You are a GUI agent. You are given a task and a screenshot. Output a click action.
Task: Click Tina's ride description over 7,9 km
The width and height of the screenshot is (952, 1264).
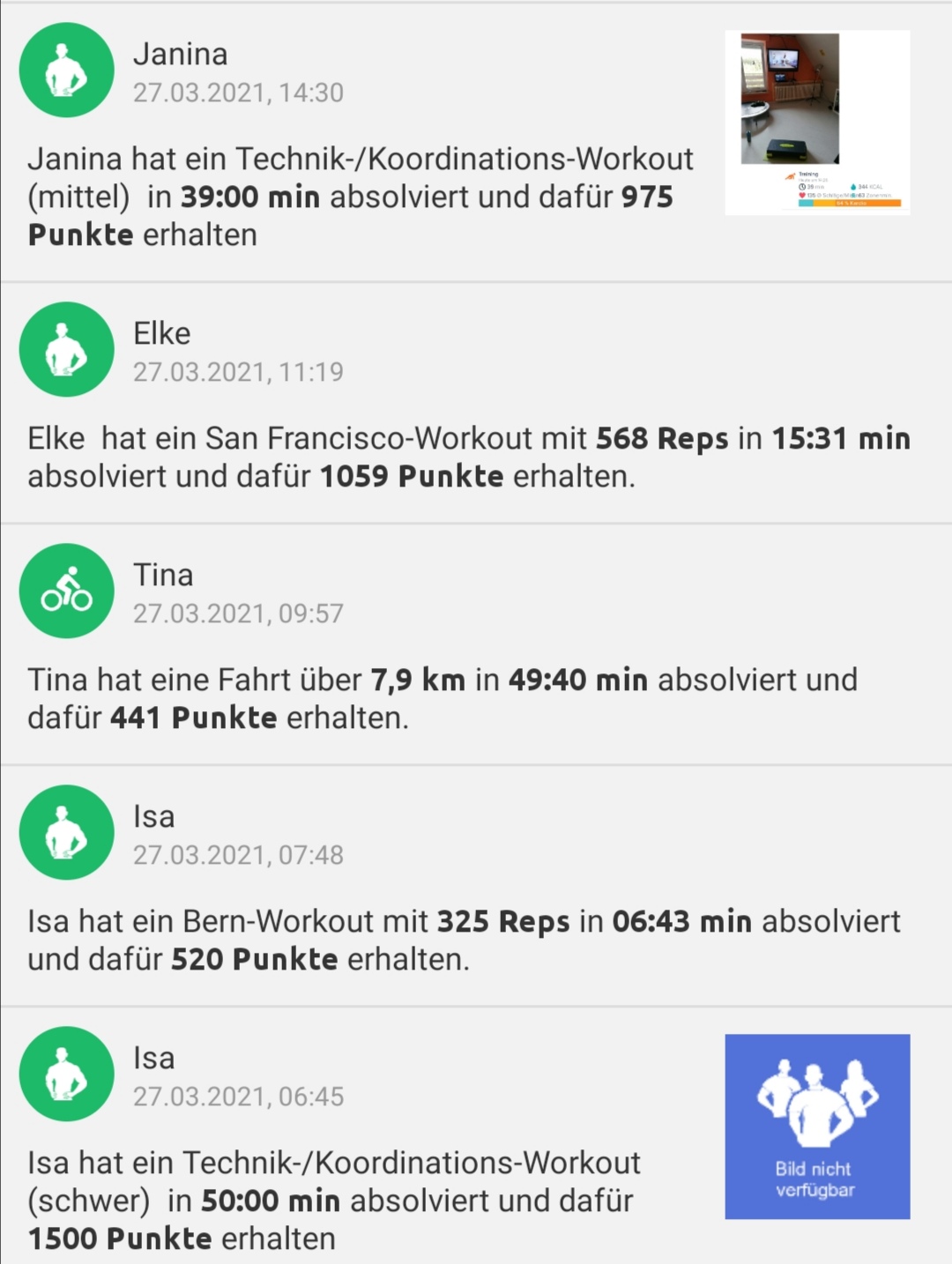(441, 698)
